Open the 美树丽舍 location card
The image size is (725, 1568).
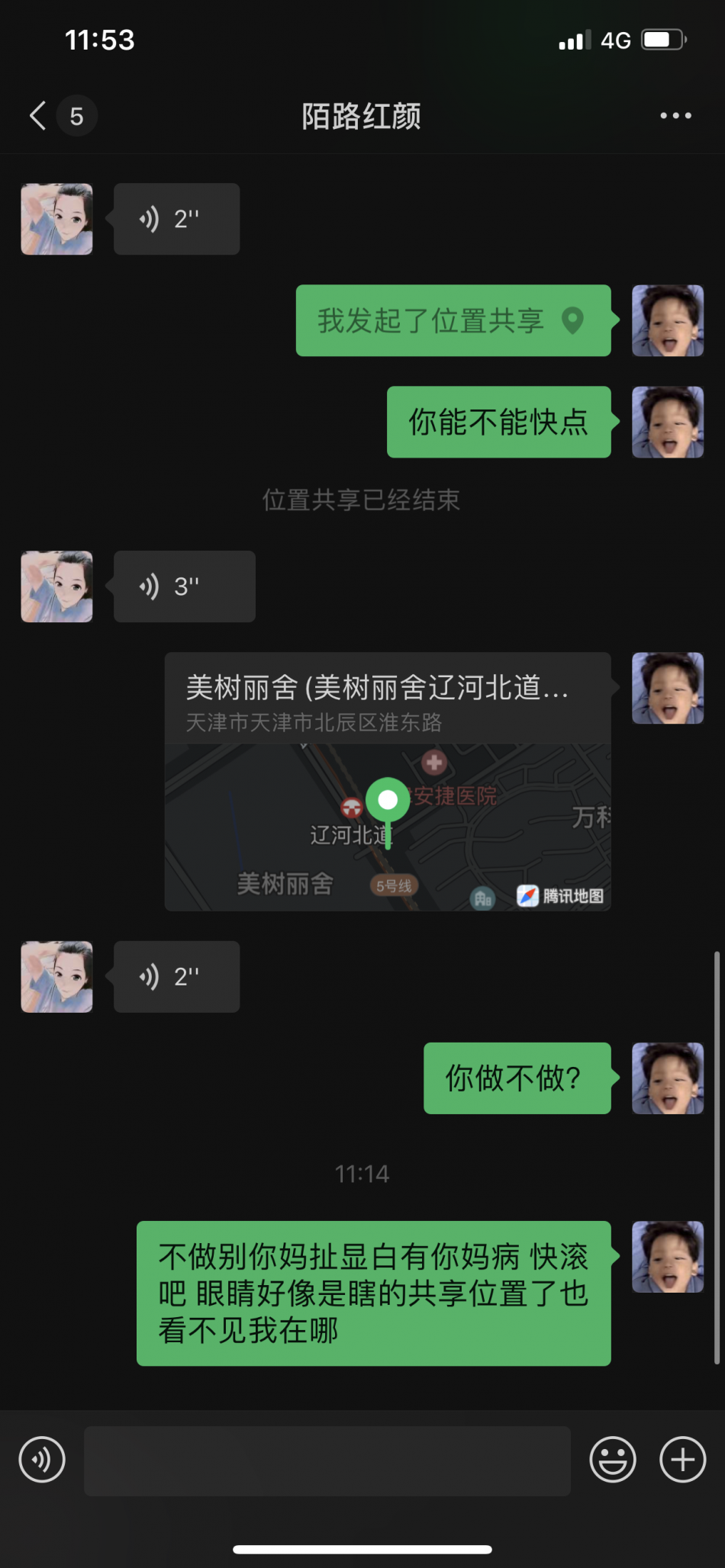[388, 781]
